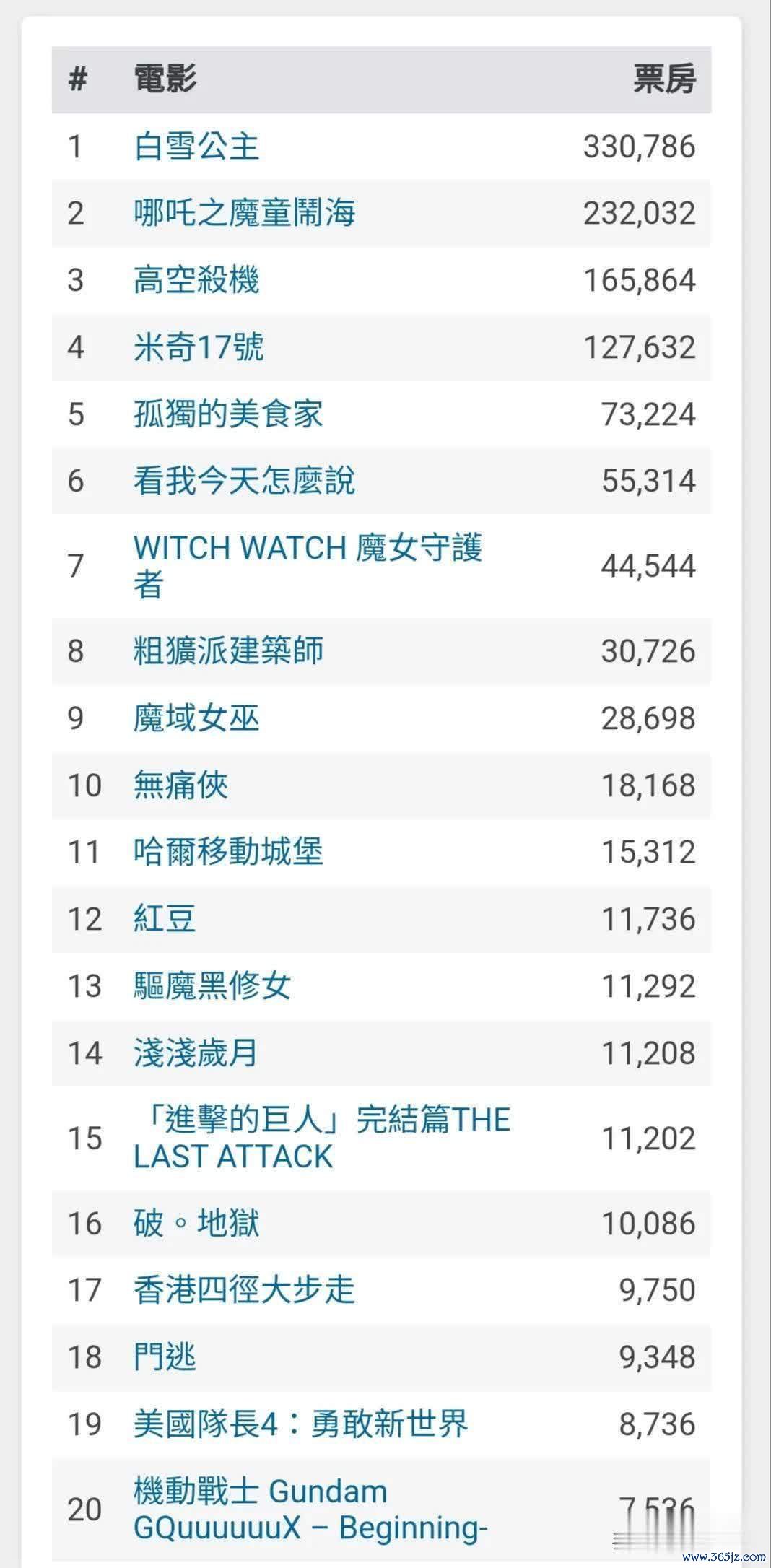Image resolution: width=771 pixels, height=1568 pixels.
Task: Open the 白雪公主 movie link
Action: 196,147
